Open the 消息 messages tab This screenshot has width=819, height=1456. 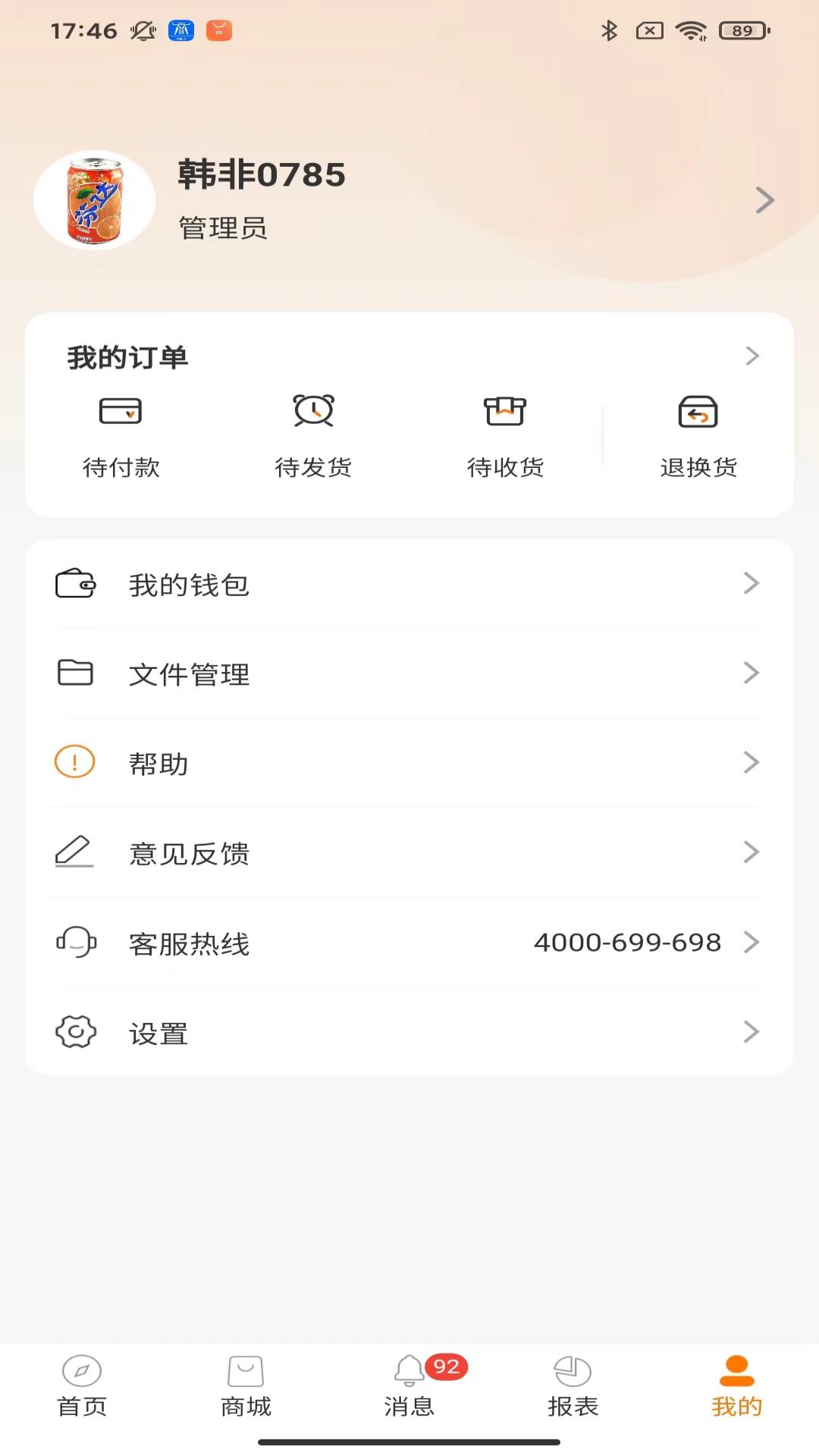pyautogui.click(x=409, y=1387)
